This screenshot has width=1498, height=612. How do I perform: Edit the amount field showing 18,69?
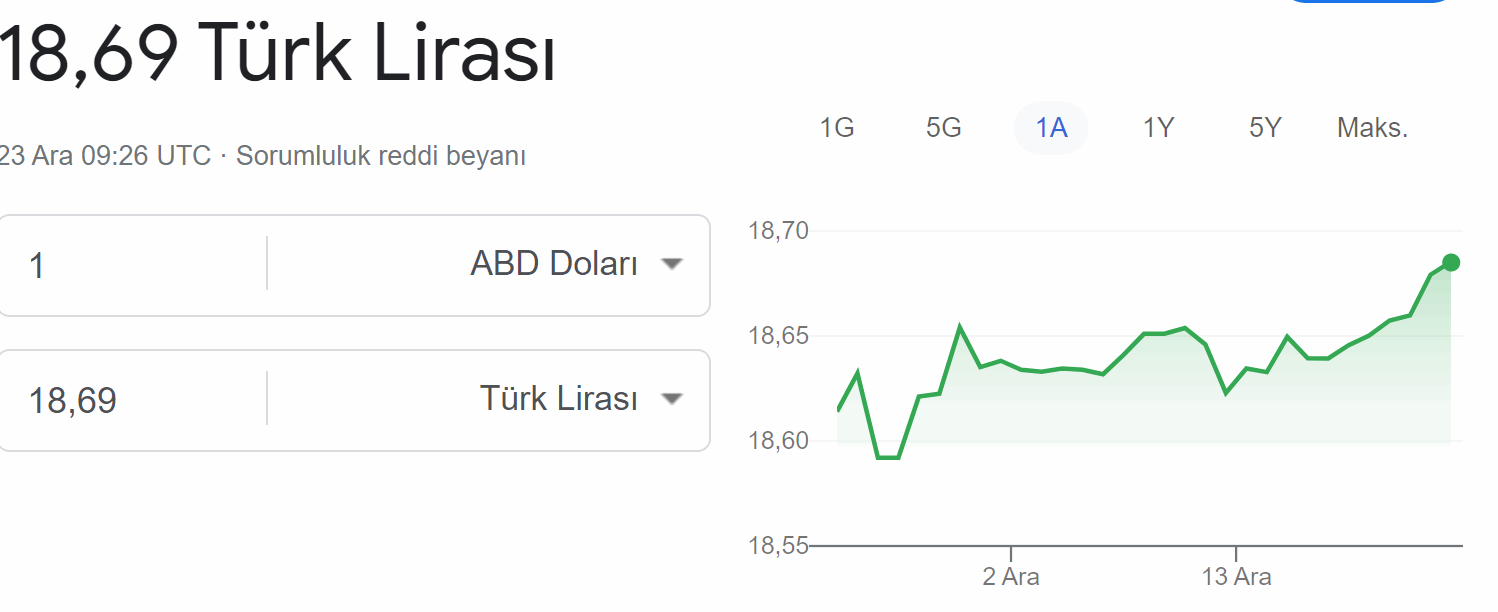(130, 401)
